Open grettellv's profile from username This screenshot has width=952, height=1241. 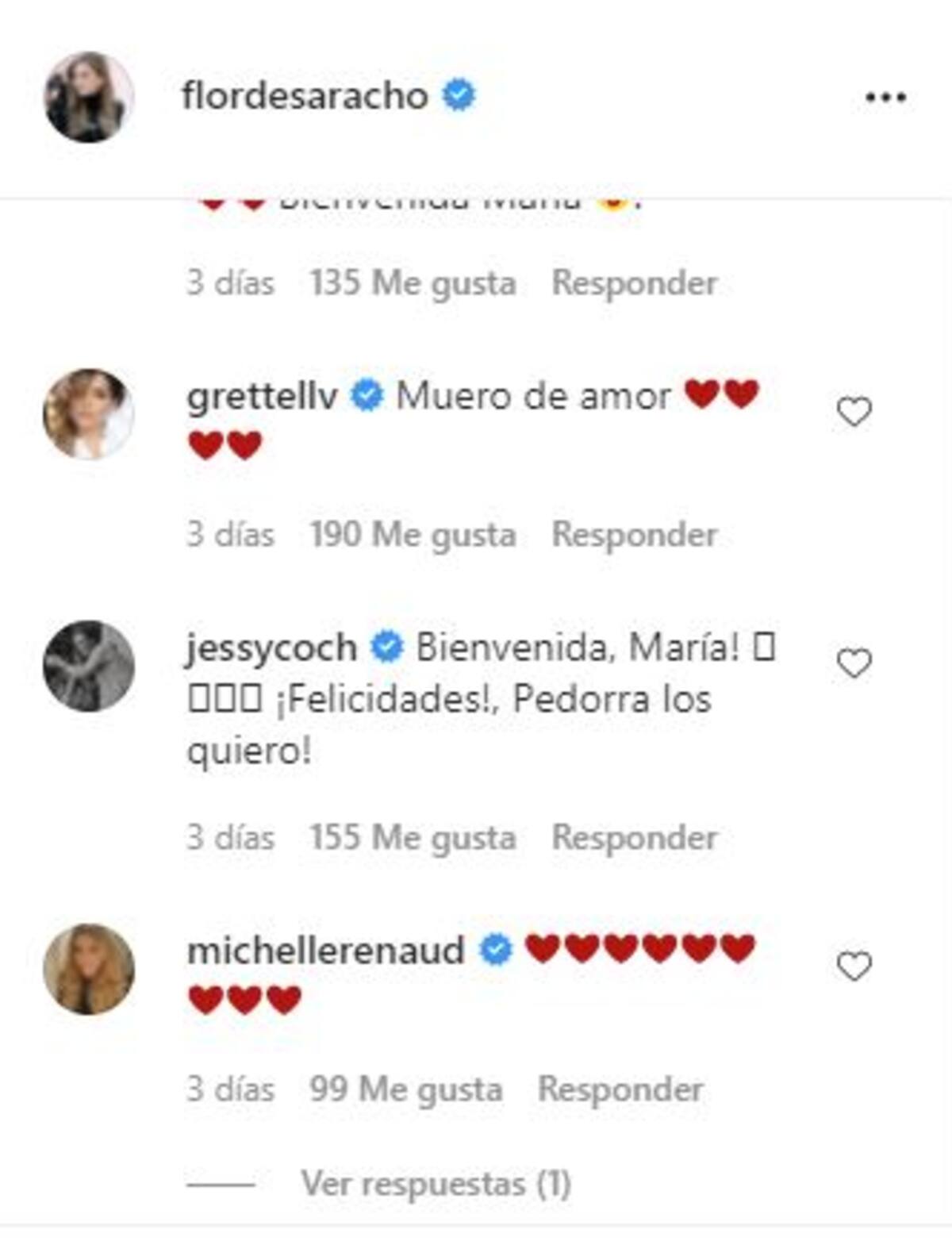coord(262,395)
